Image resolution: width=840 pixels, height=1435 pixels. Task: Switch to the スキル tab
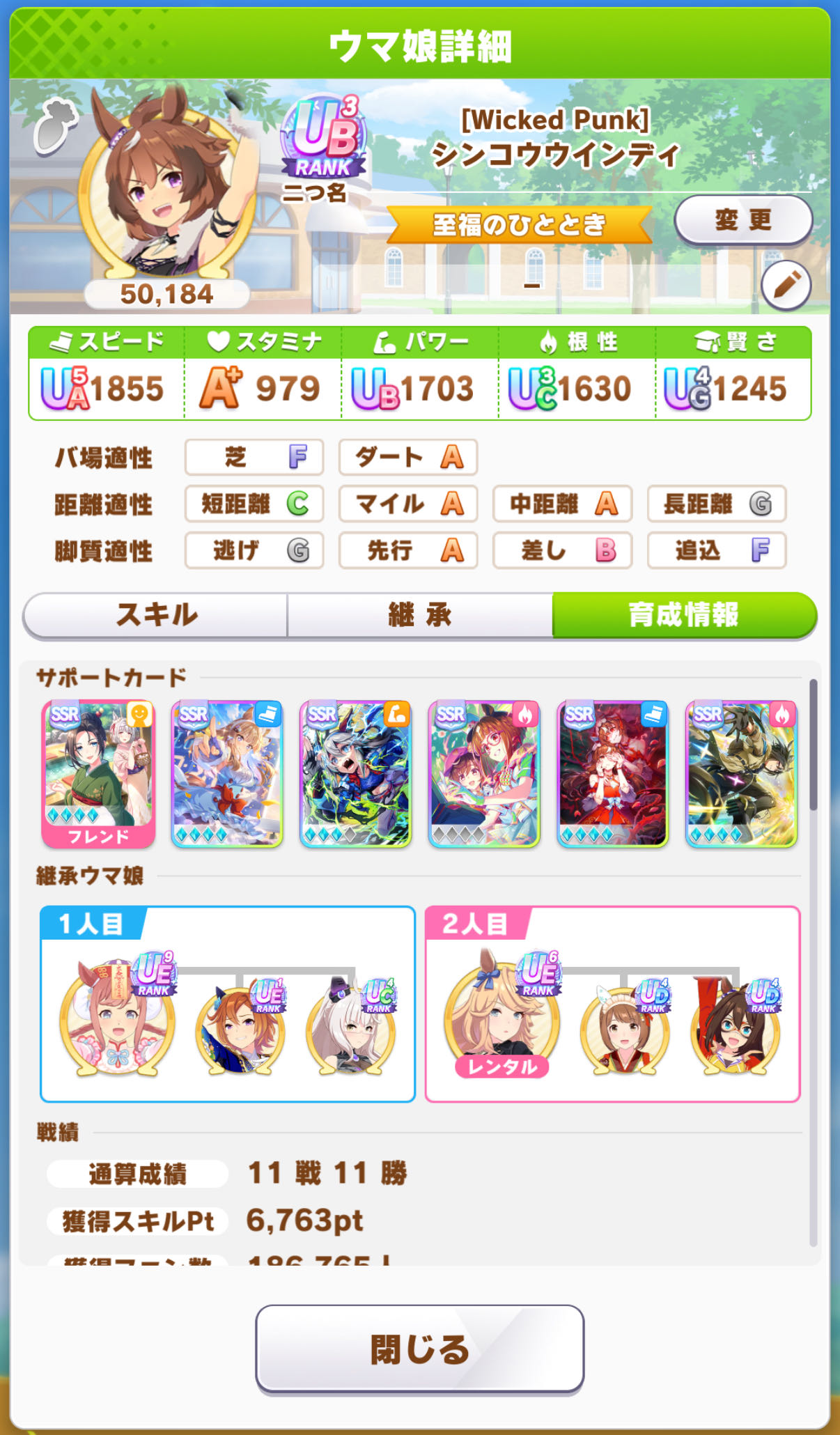click(156, 614)
